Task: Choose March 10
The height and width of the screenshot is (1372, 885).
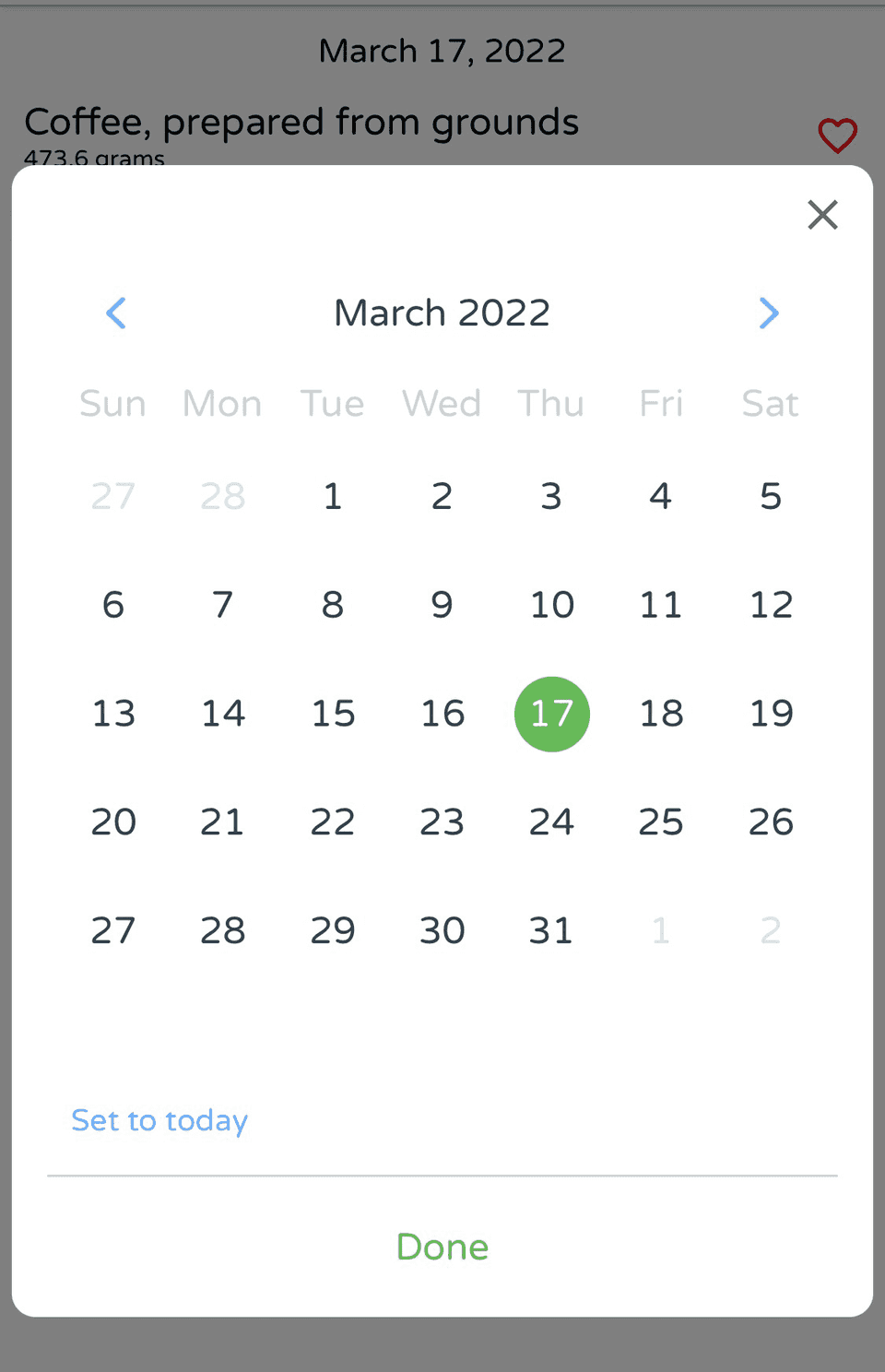Action: click(x=552, y=606)
